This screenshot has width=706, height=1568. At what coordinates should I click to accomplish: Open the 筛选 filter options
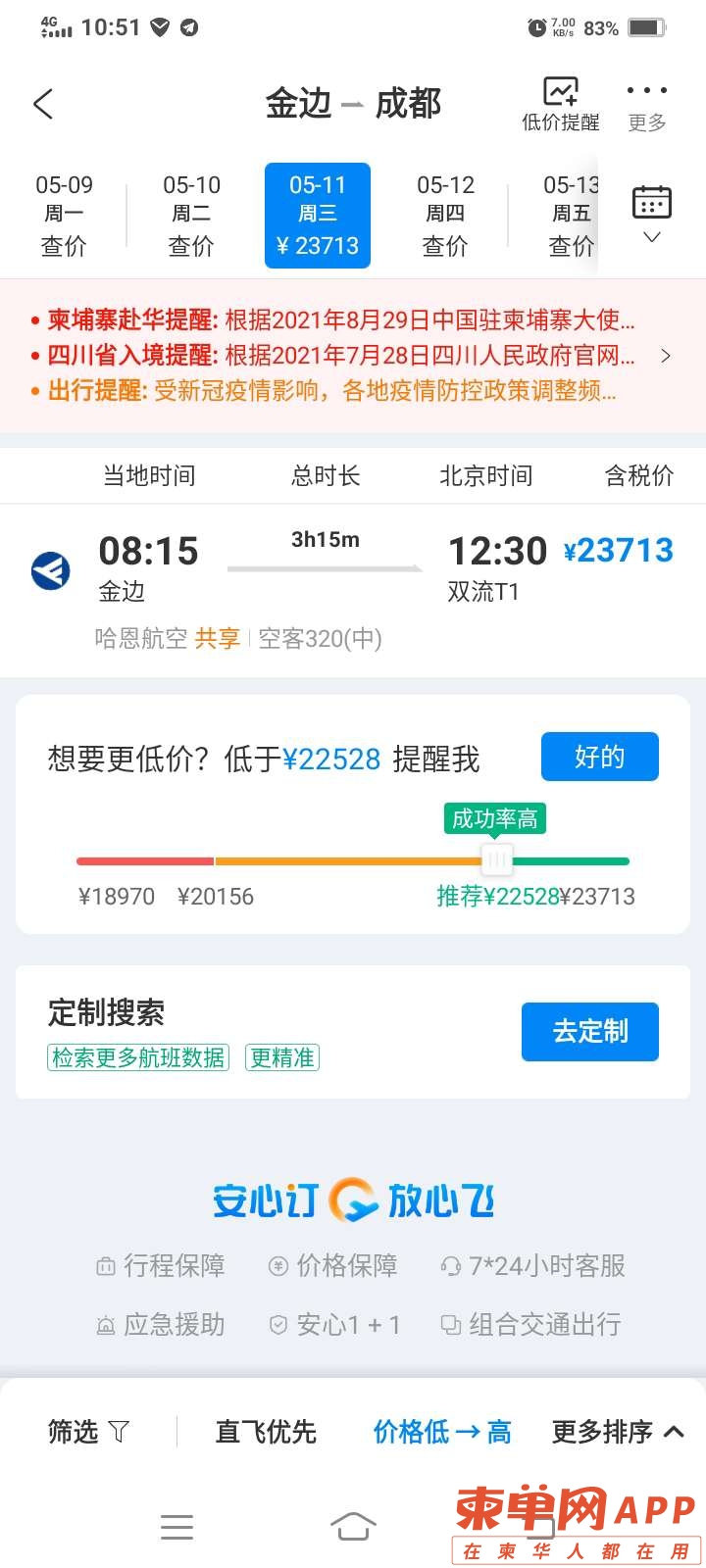click(88, 1432)
